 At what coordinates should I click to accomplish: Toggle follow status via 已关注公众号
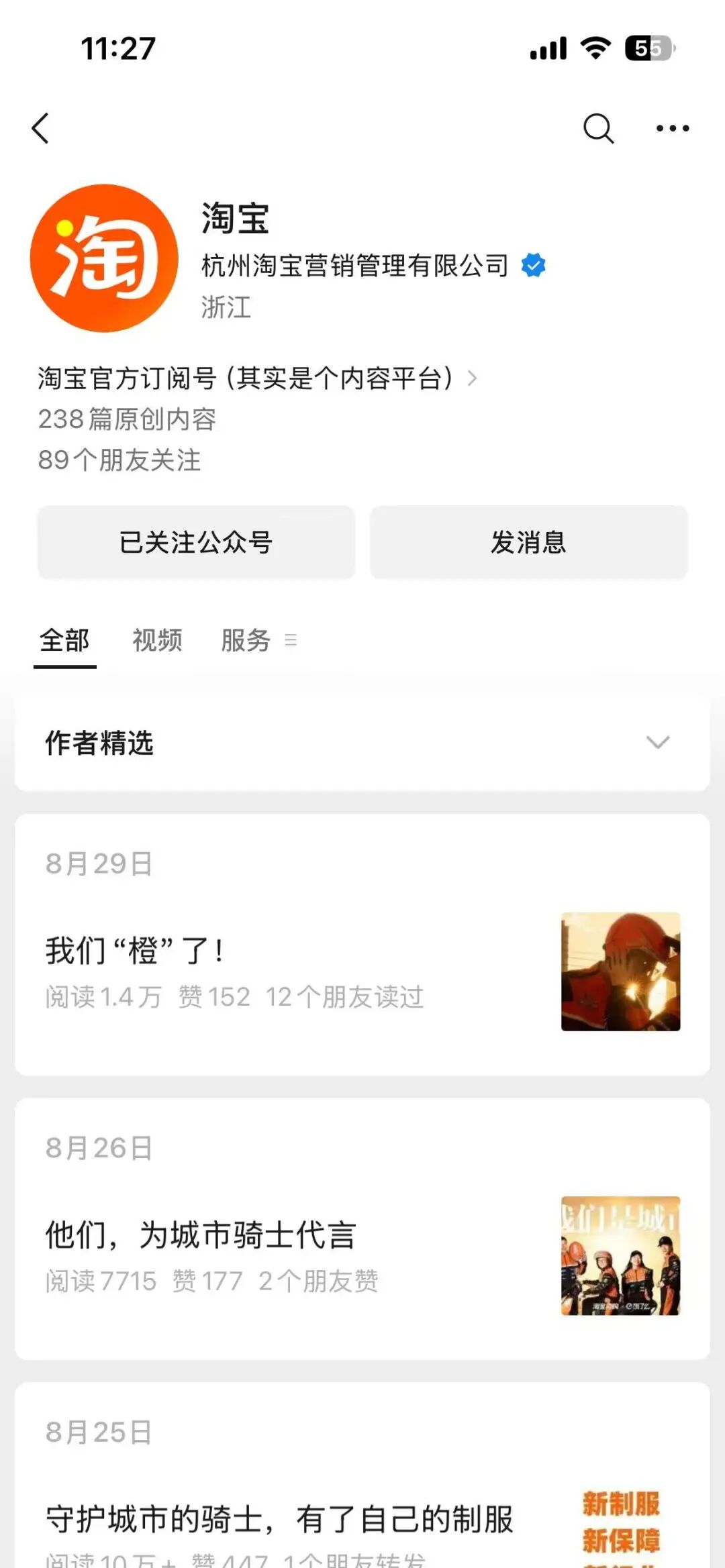197,542
